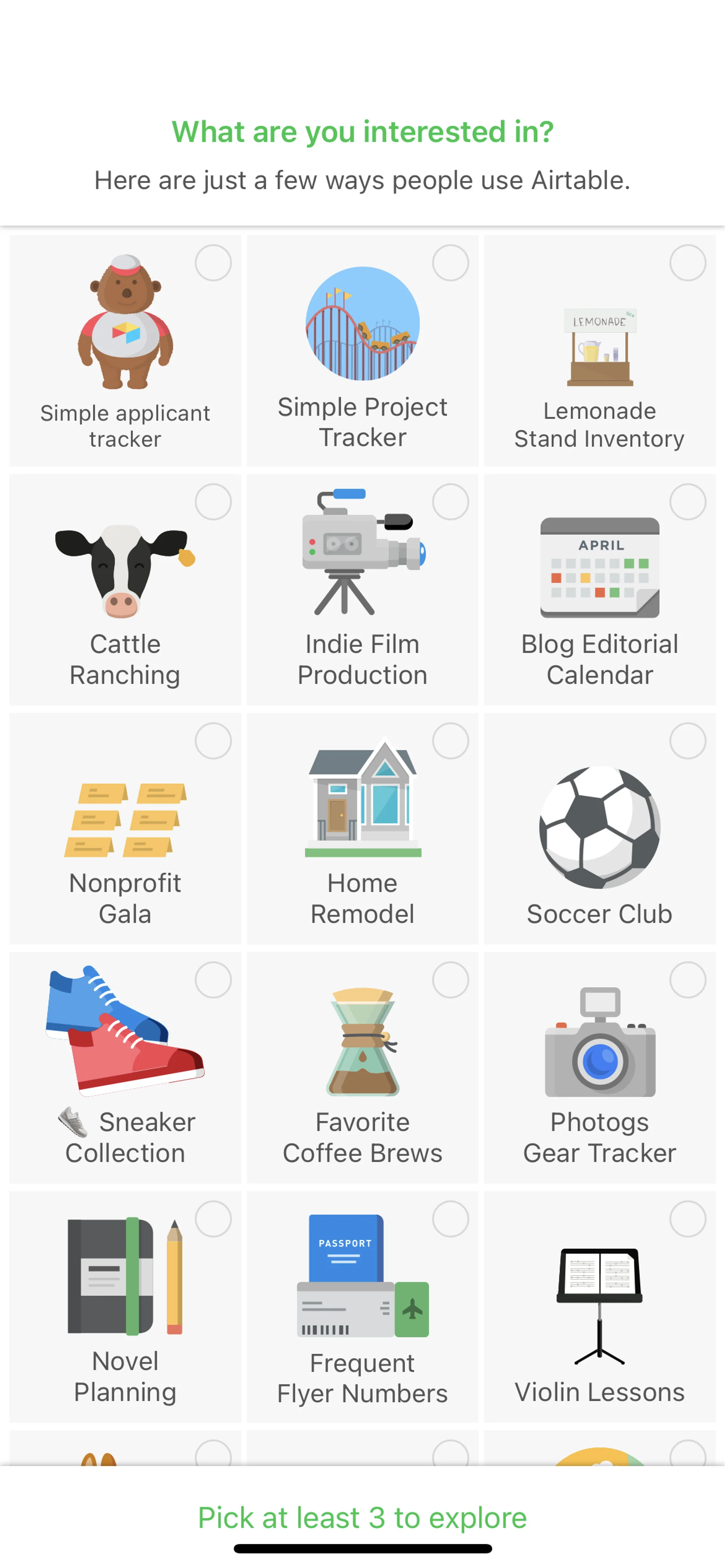725x1568 pixels.
Task: Choose the Photogs Gear Tracker card
Action: coord(600,1068)
